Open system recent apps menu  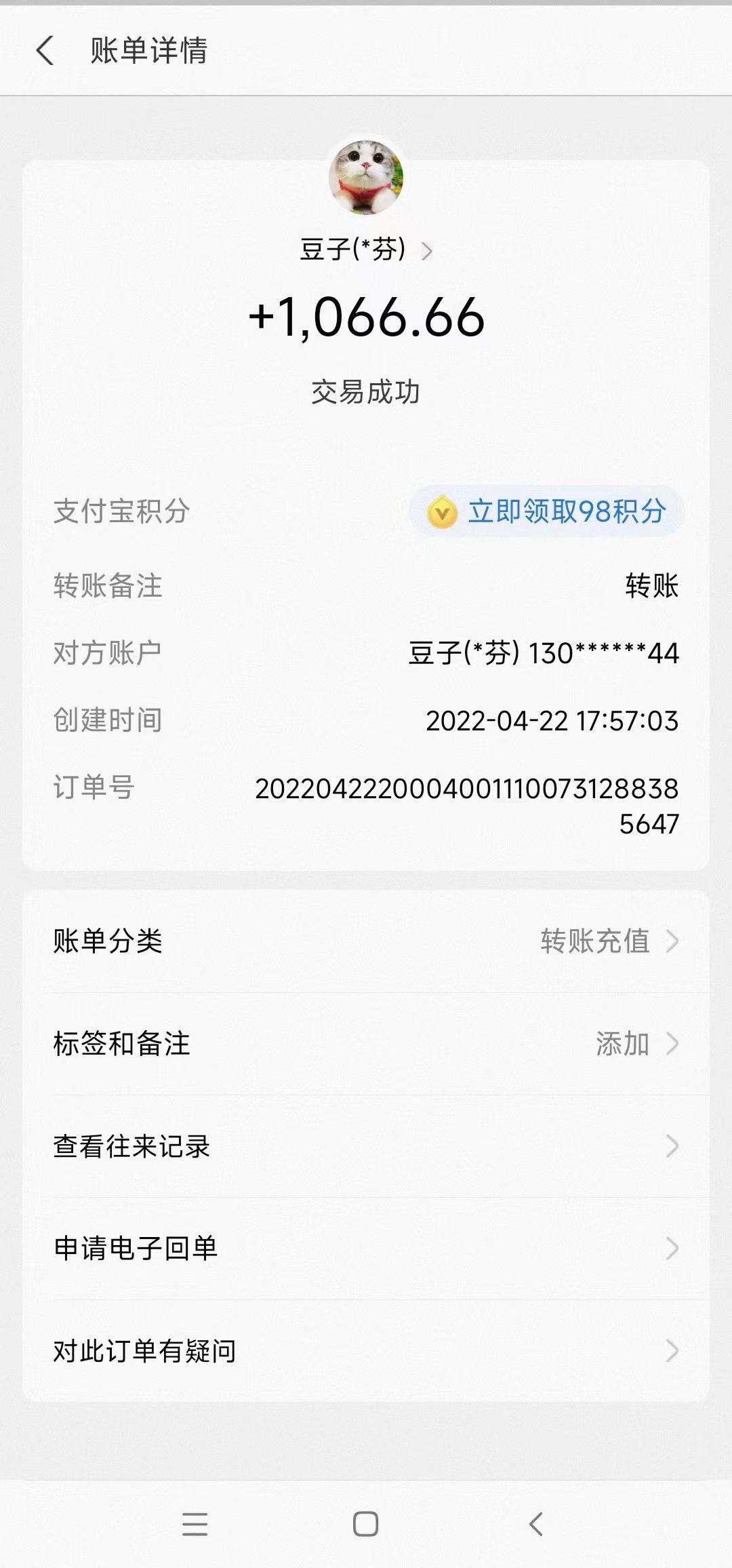tap(195, 1524)
